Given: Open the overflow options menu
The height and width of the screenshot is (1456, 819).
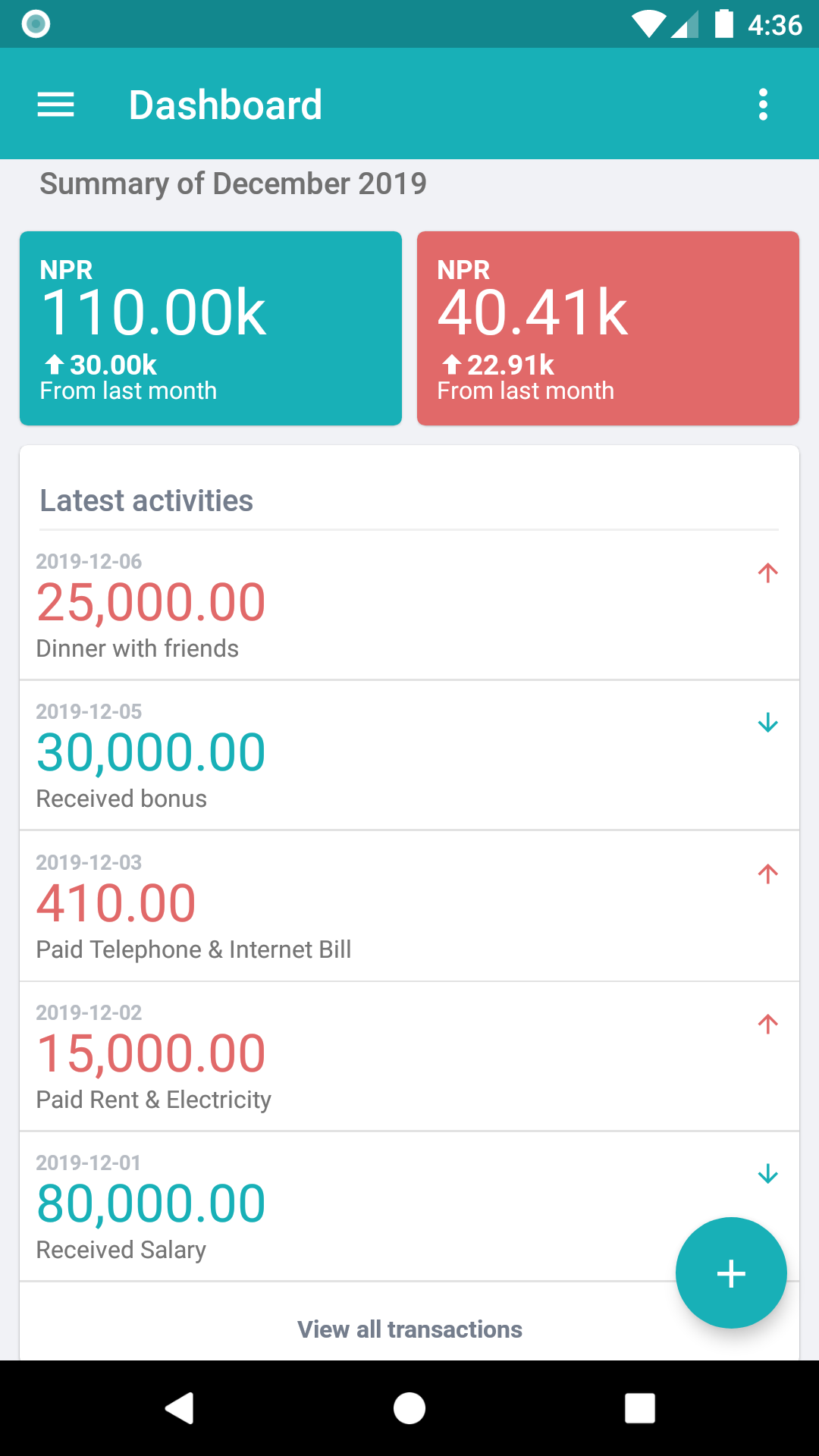Looking at the screenshot, I should coord(763,105).
